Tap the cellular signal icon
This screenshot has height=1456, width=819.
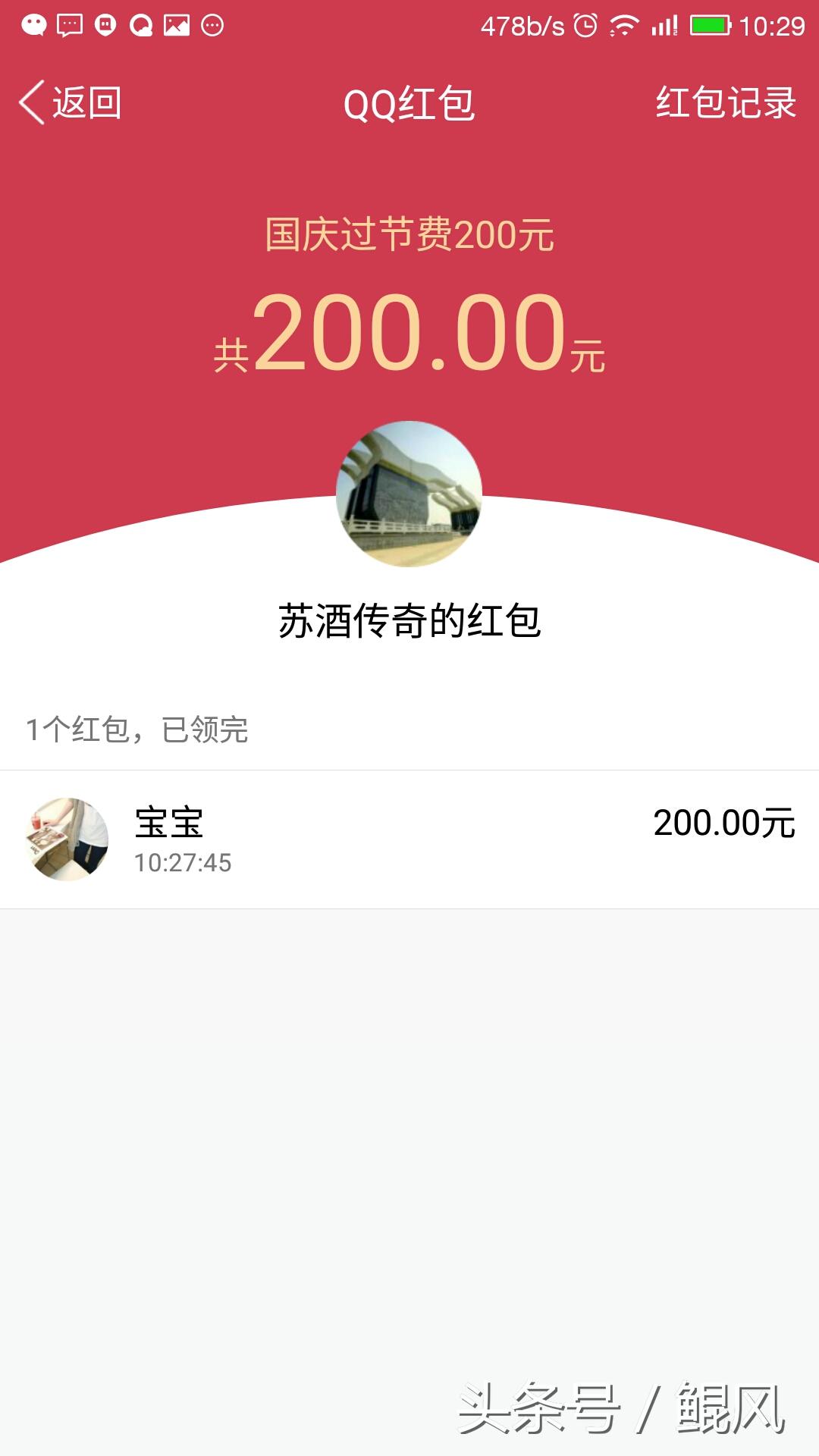tap(661, 23)
